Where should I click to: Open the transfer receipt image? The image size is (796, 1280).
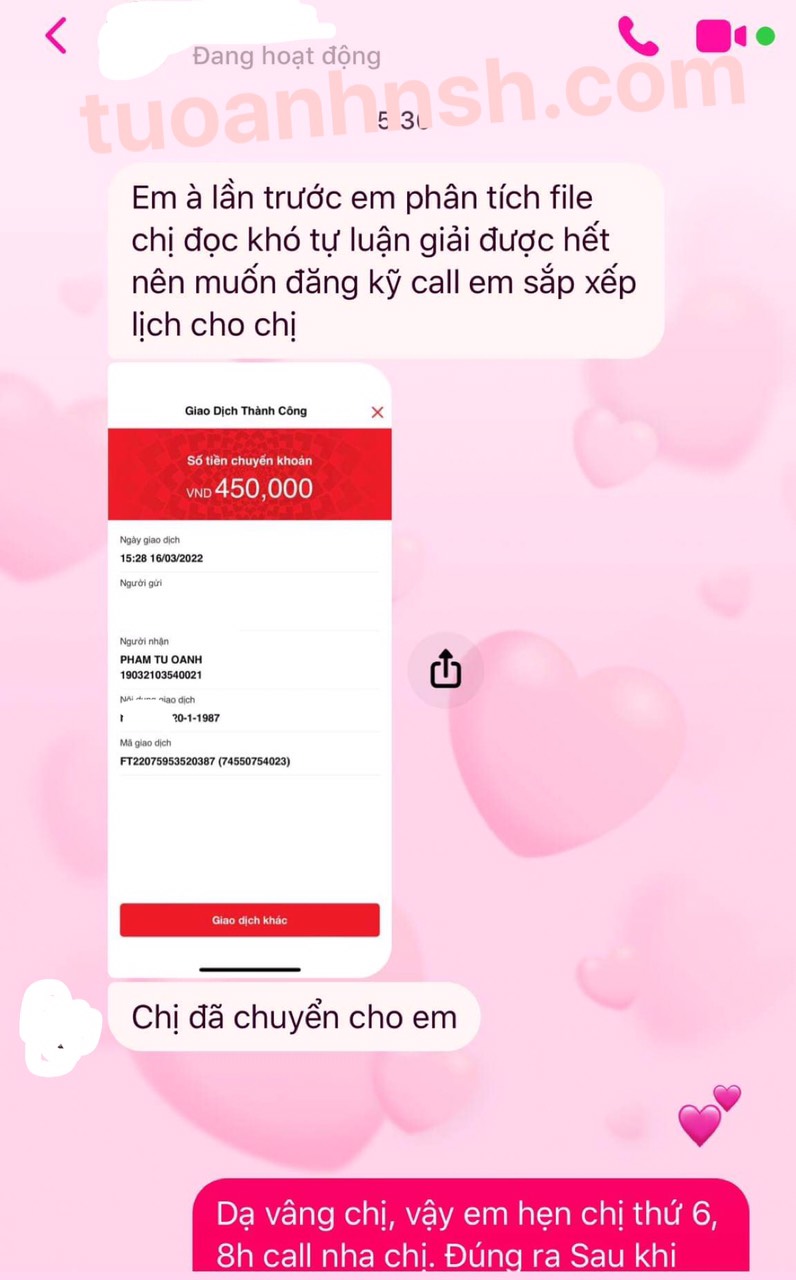pos(249,670)
